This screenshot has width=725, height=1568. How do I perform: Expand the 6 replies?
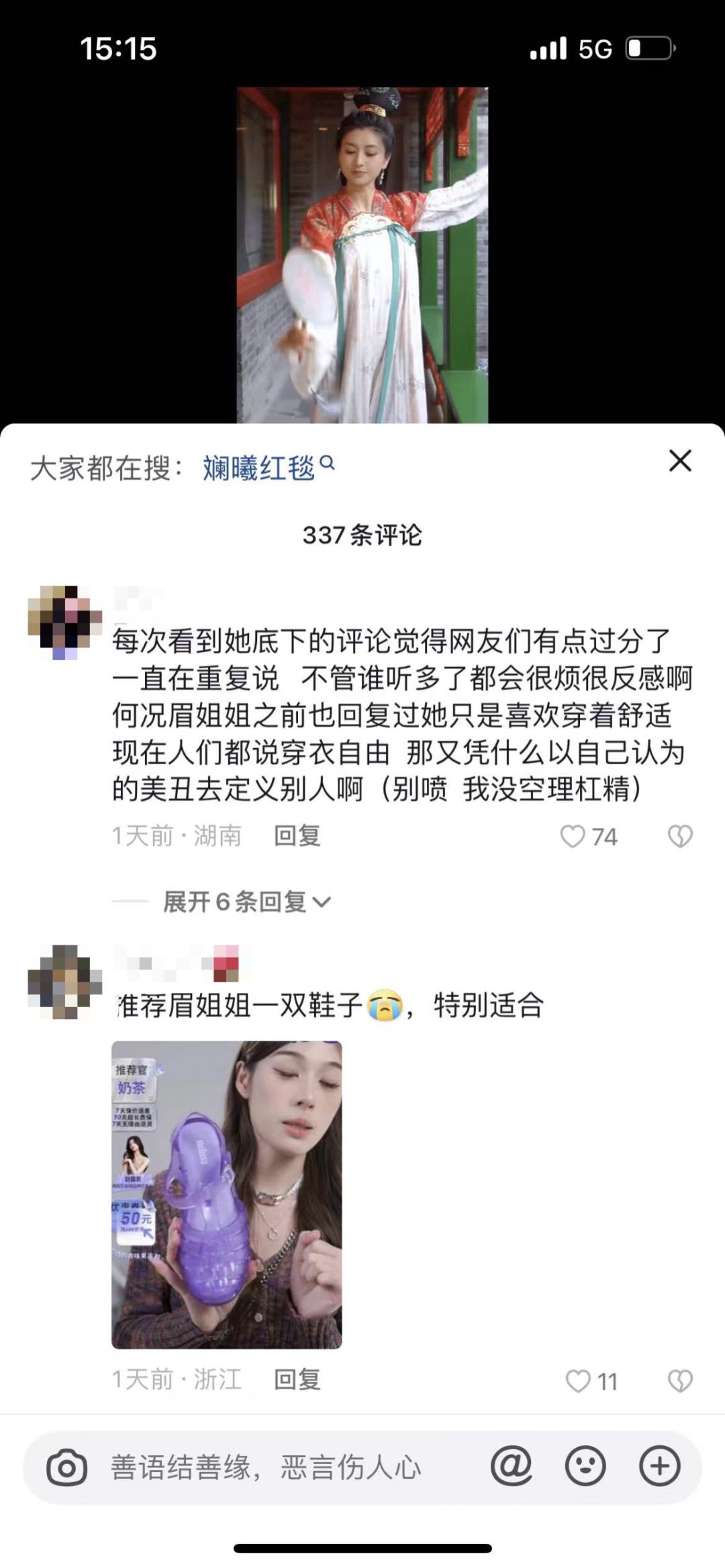247,902
